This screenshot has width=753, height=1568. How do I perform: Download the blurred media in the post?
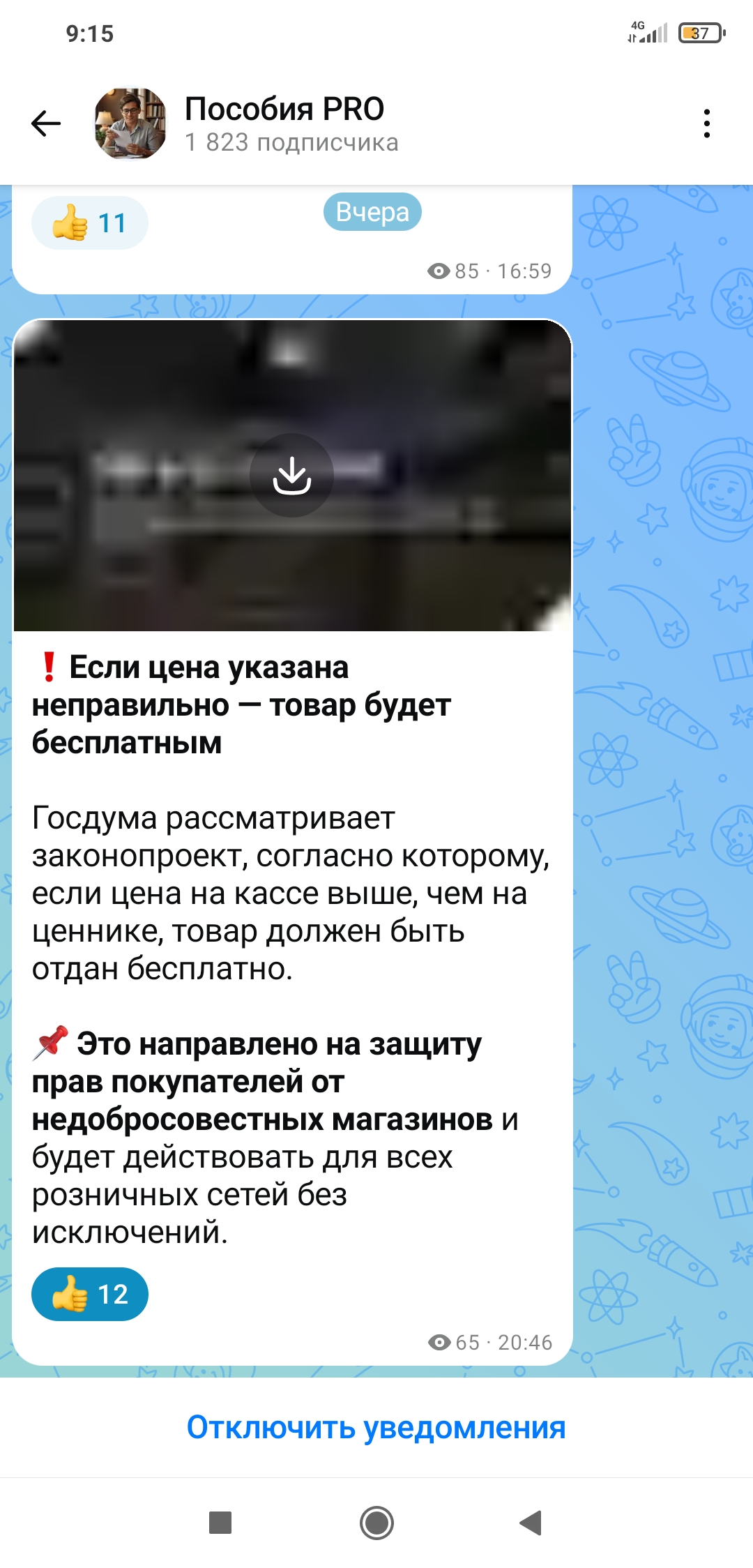click(291, 475)
